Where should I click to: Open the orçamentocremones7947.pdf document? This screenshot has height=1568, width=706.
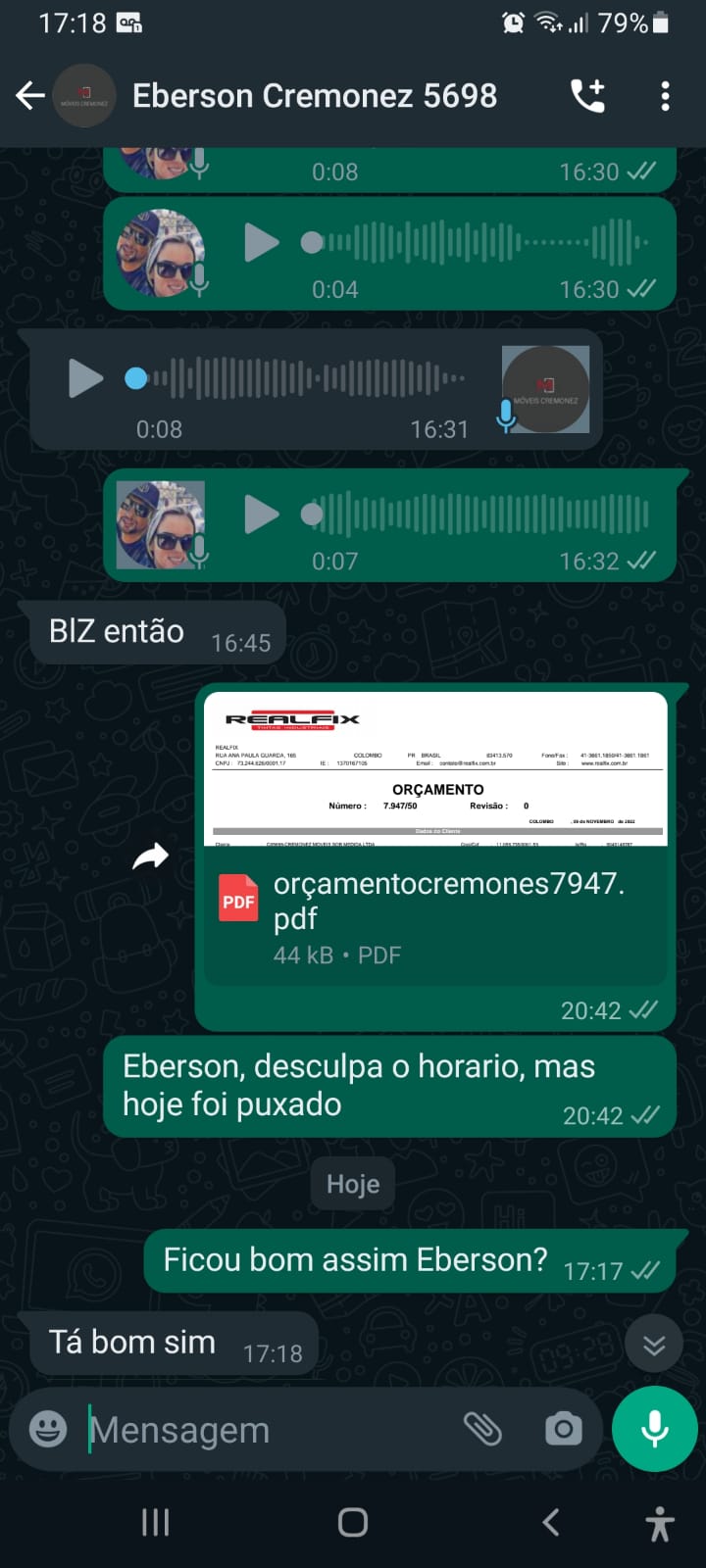point(436,900)
